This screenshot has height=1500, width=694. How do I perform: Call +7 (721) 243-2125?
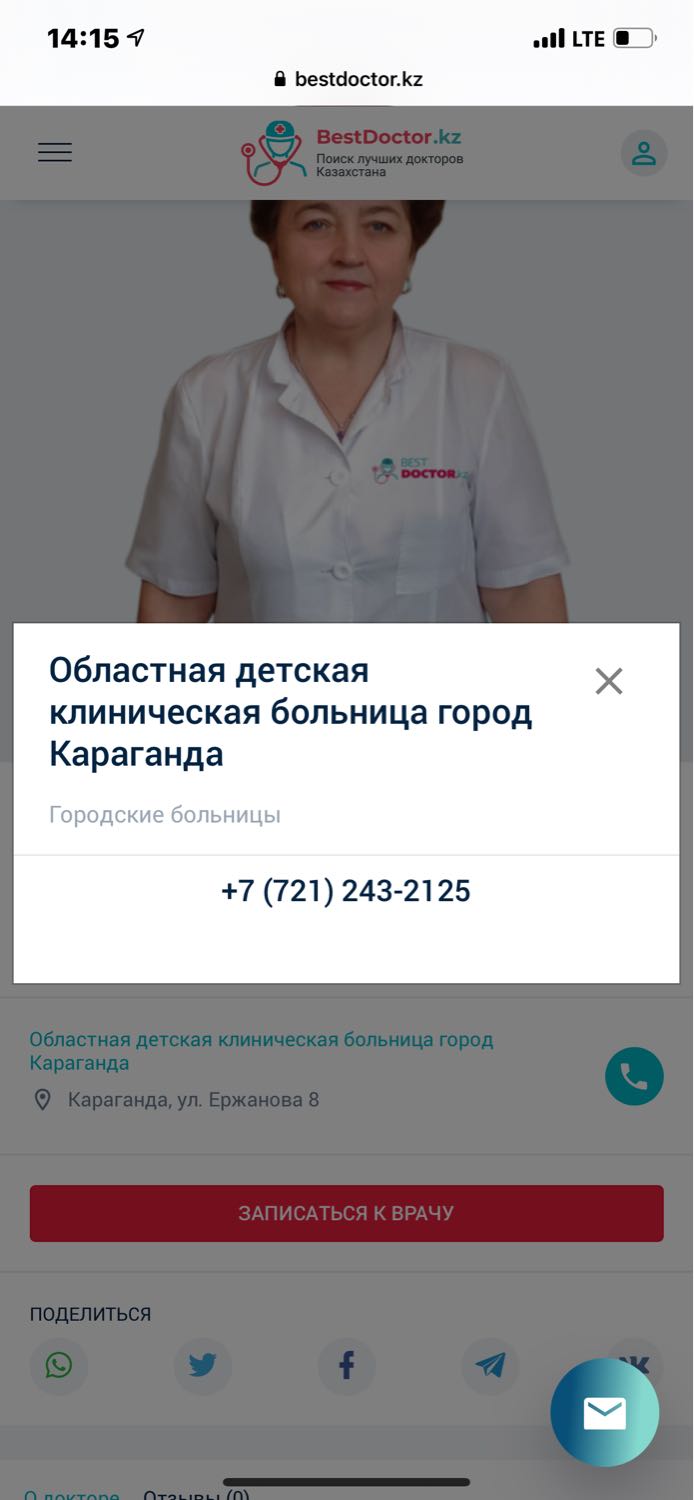tap(346, 891)
